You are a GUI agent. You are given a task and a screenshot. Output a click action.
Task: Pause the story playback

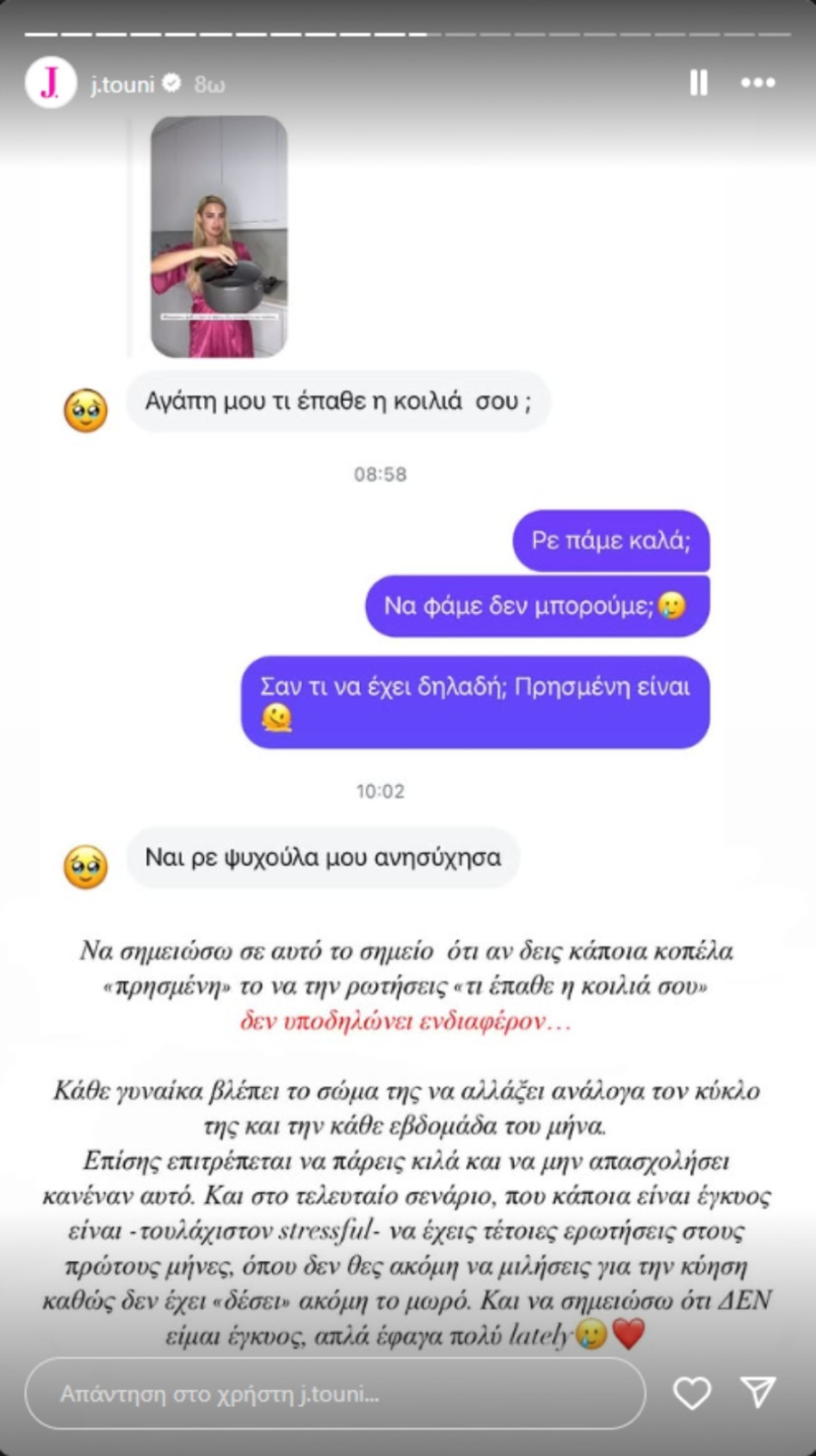[x=698, y=83]
